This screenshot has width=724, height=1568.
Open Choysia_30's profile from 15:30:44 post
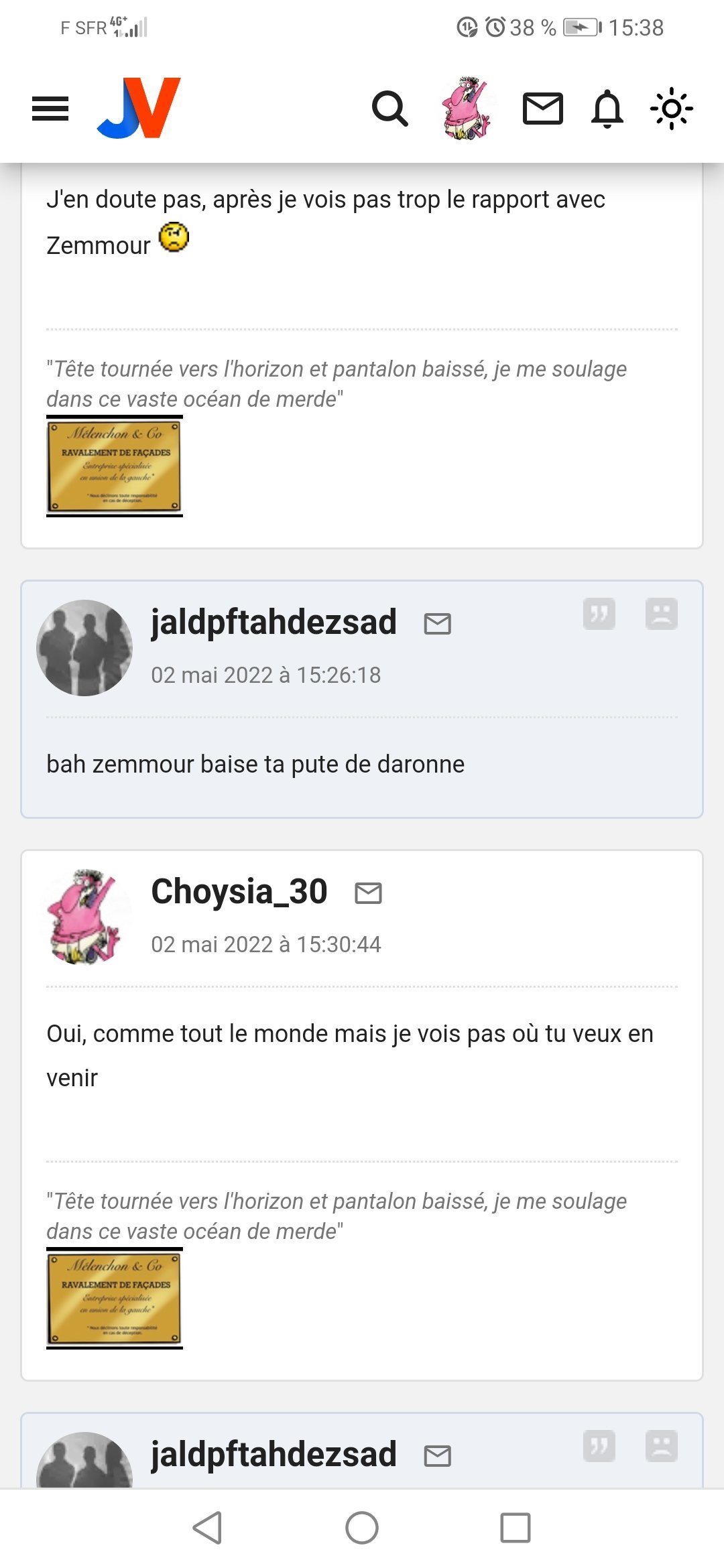point(239,891)
